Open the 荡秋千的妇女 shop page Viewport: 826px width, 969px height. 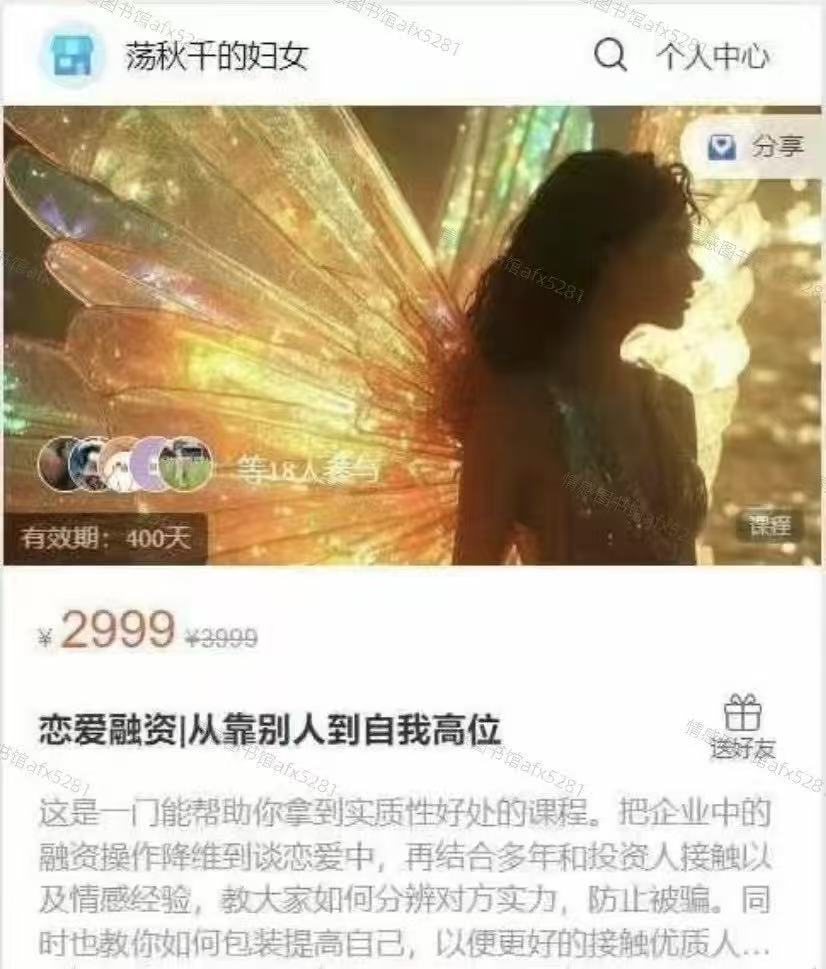click(215, 55)
